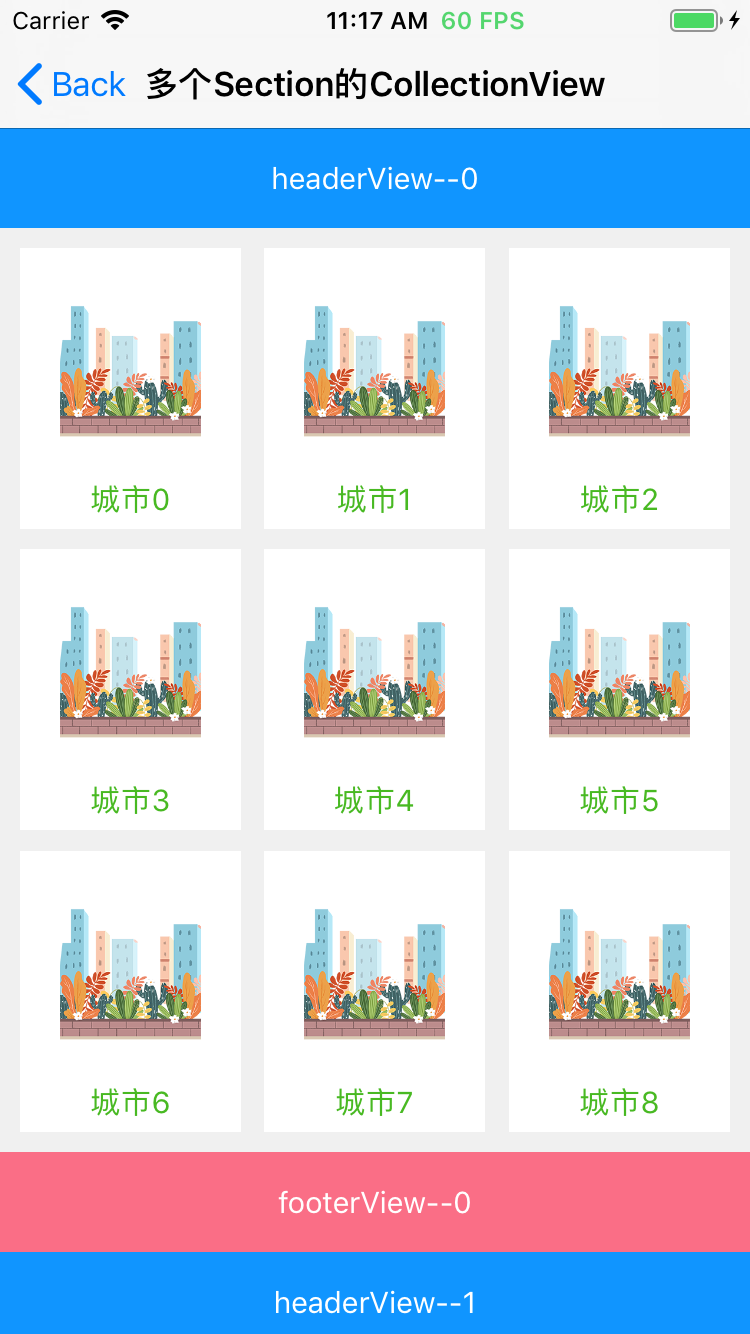Viewport: 750px width, 1334px height.
Task: Choose the 城市4 card
Action: pos(374,689)
